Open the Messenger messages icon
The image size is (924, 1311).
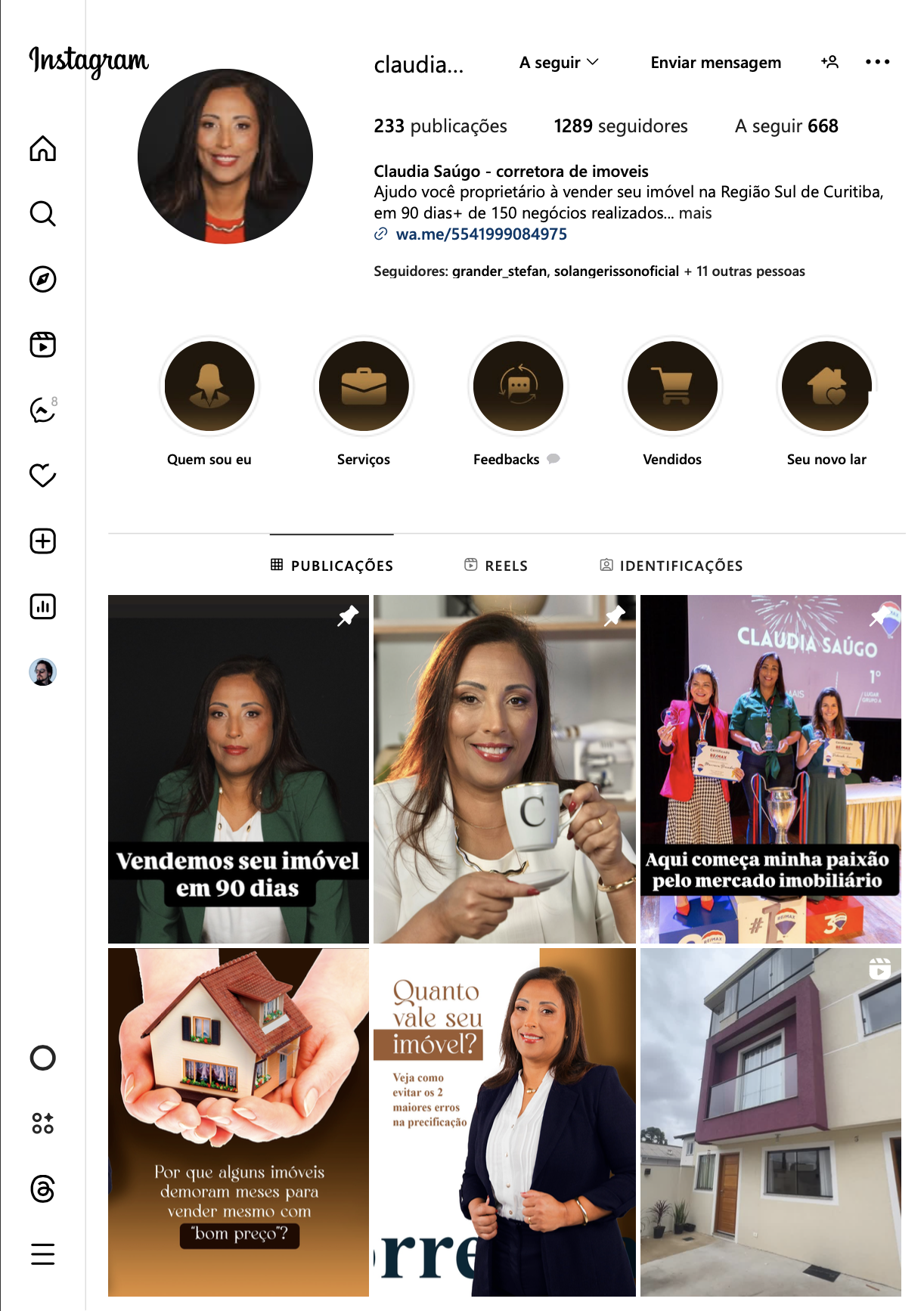(x=42, y=410)
